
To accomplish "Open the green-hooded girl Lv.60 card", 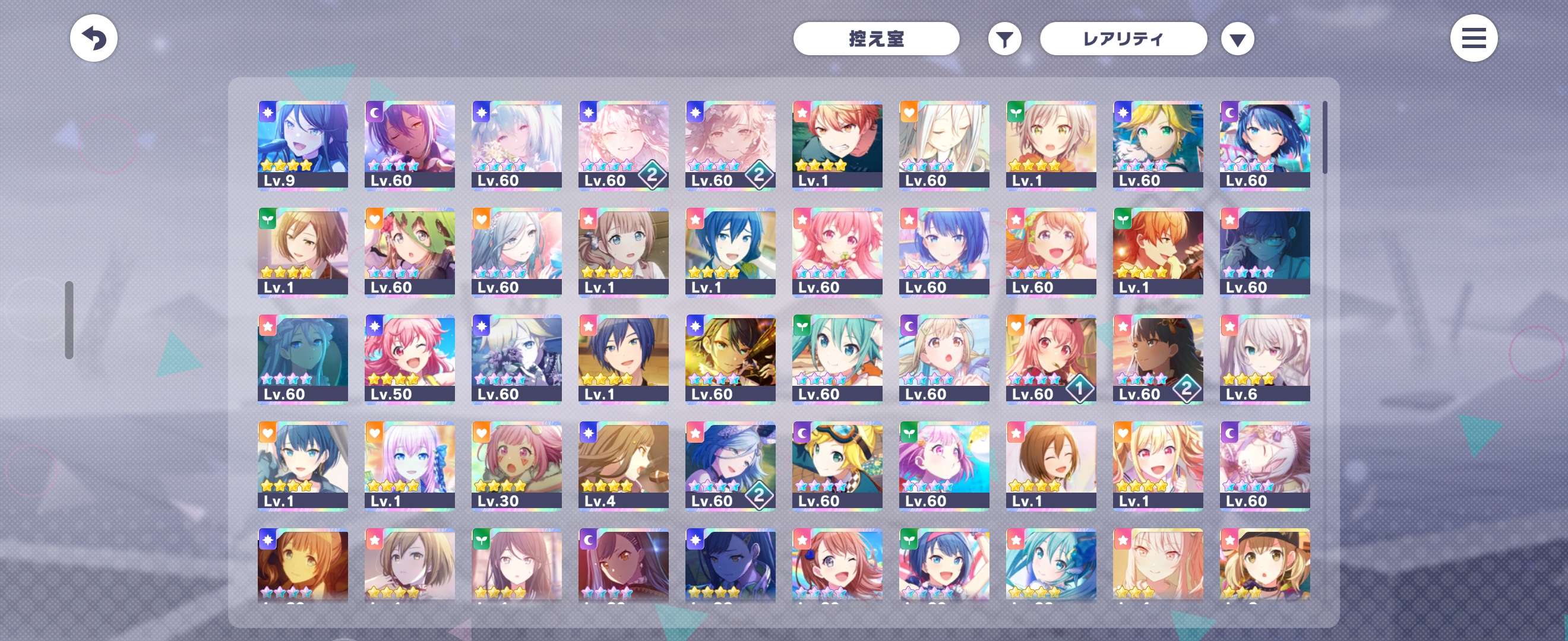I will click(x=410, y=252).
